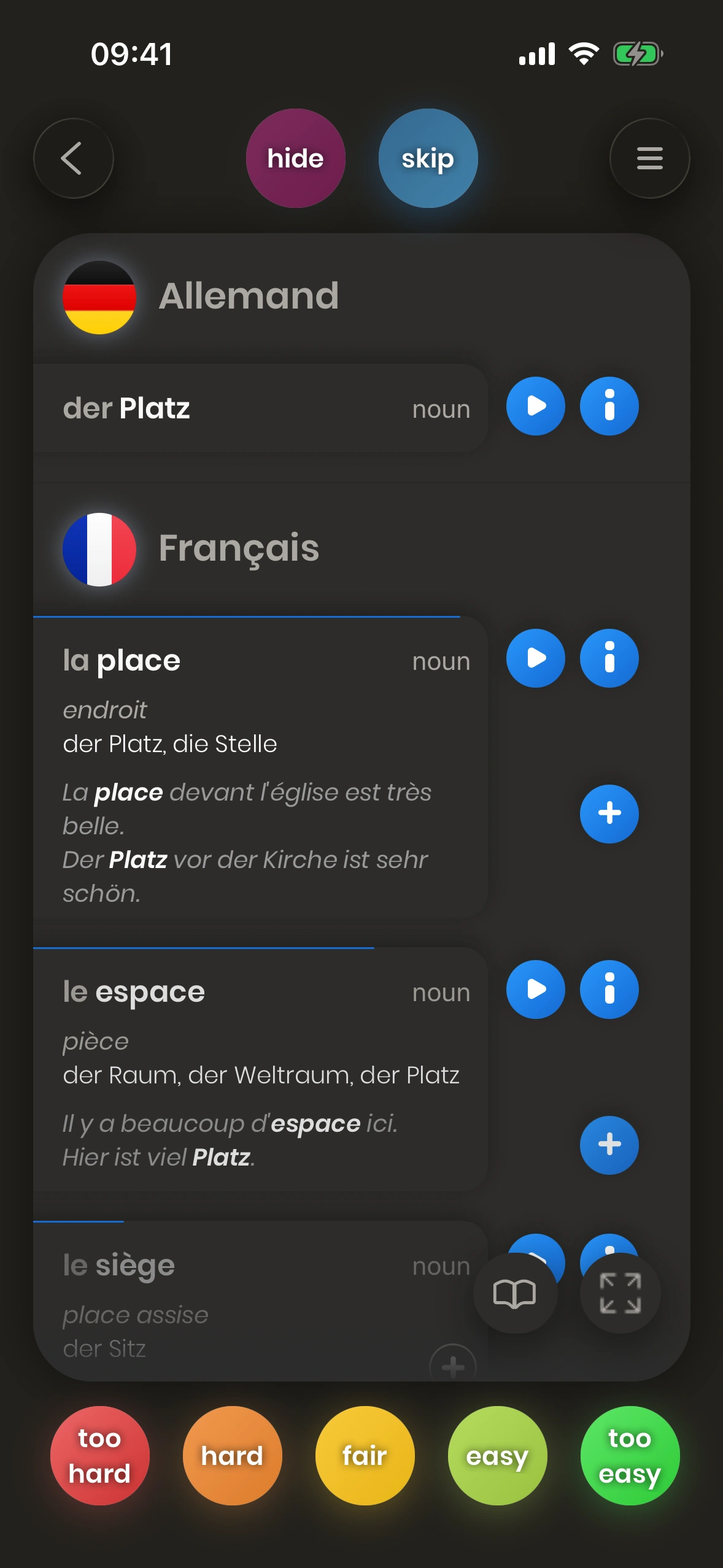The height and width of the screenshot is (1568, 723).
Task: Skip this flashcard
Action: pos(428,158)
